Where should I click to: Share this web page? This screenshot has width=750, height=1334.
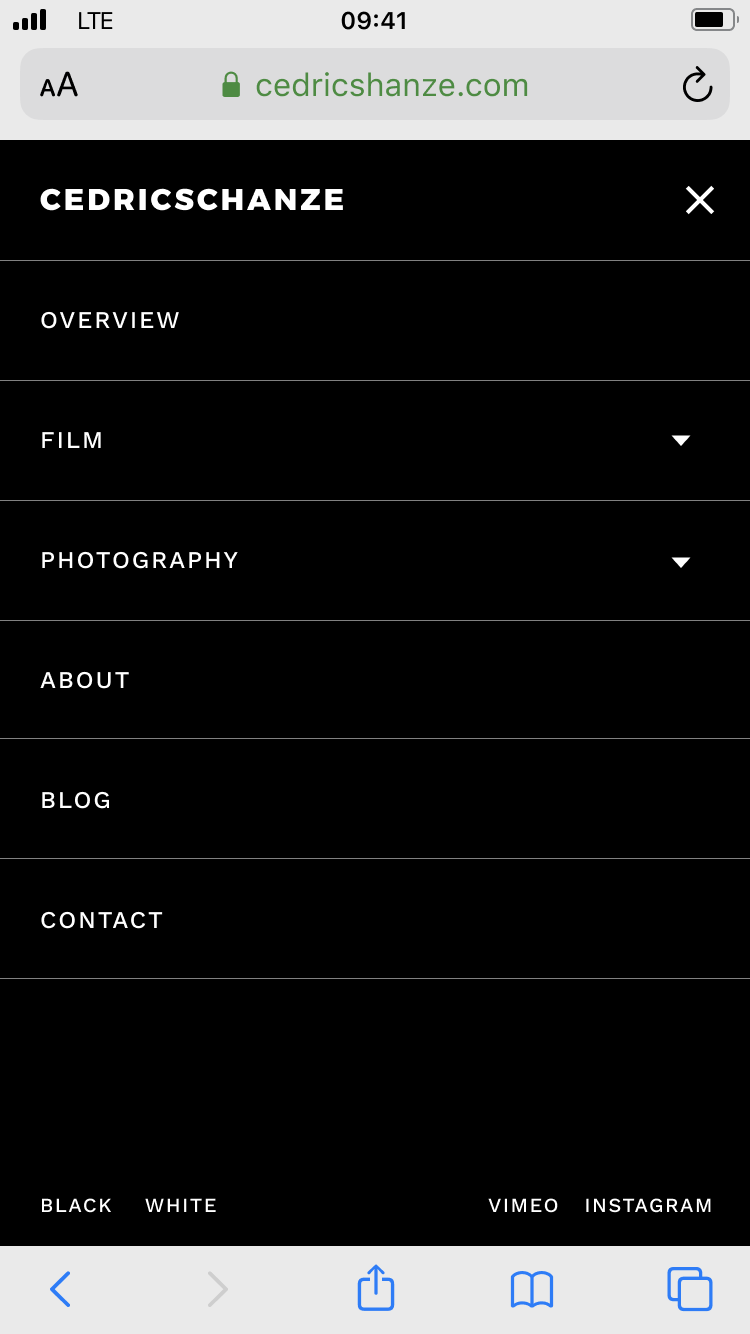tap(376, 1288)
